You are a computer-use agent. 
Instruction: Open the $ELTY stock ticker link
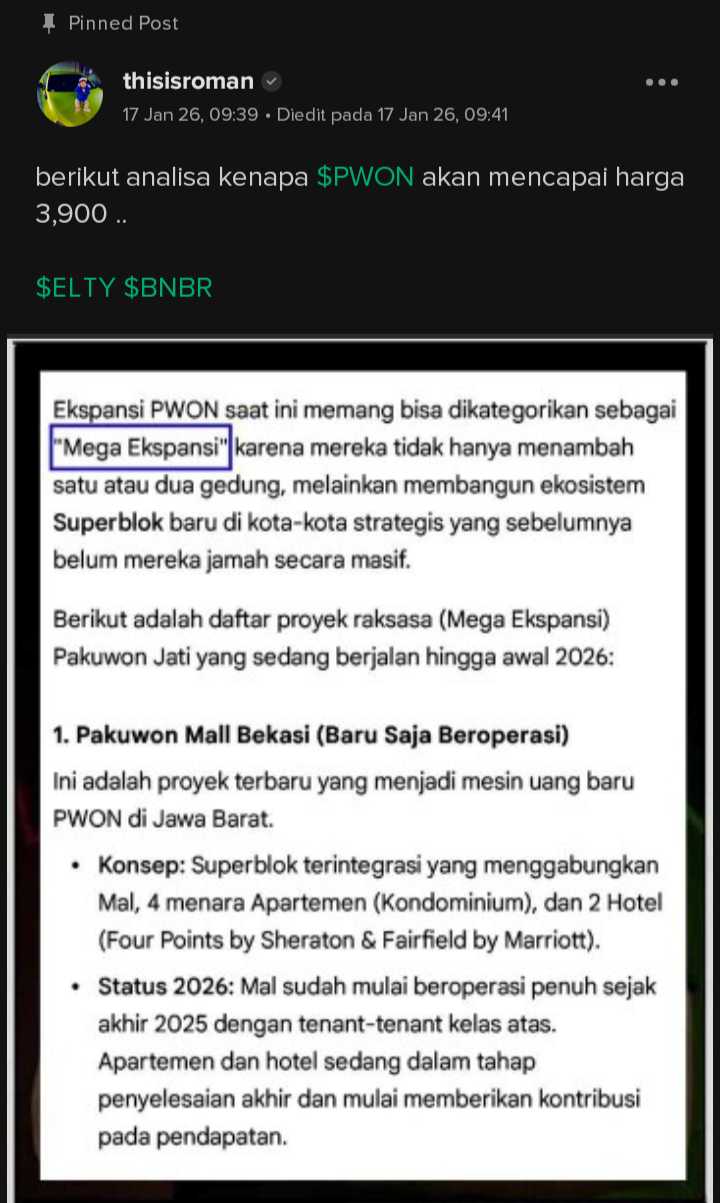[x=75, y=288]
